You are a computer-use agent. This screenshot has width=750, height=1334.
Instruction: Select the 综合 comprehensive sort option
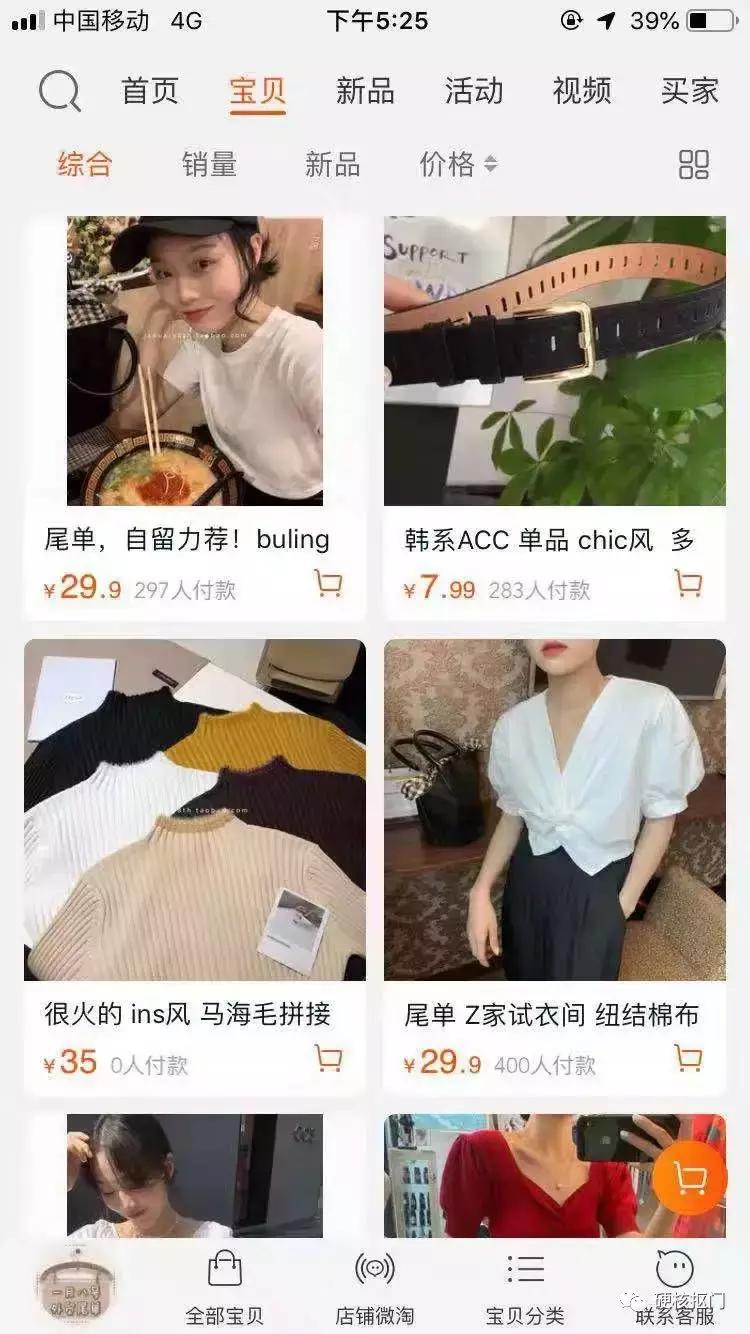[82, 165]
